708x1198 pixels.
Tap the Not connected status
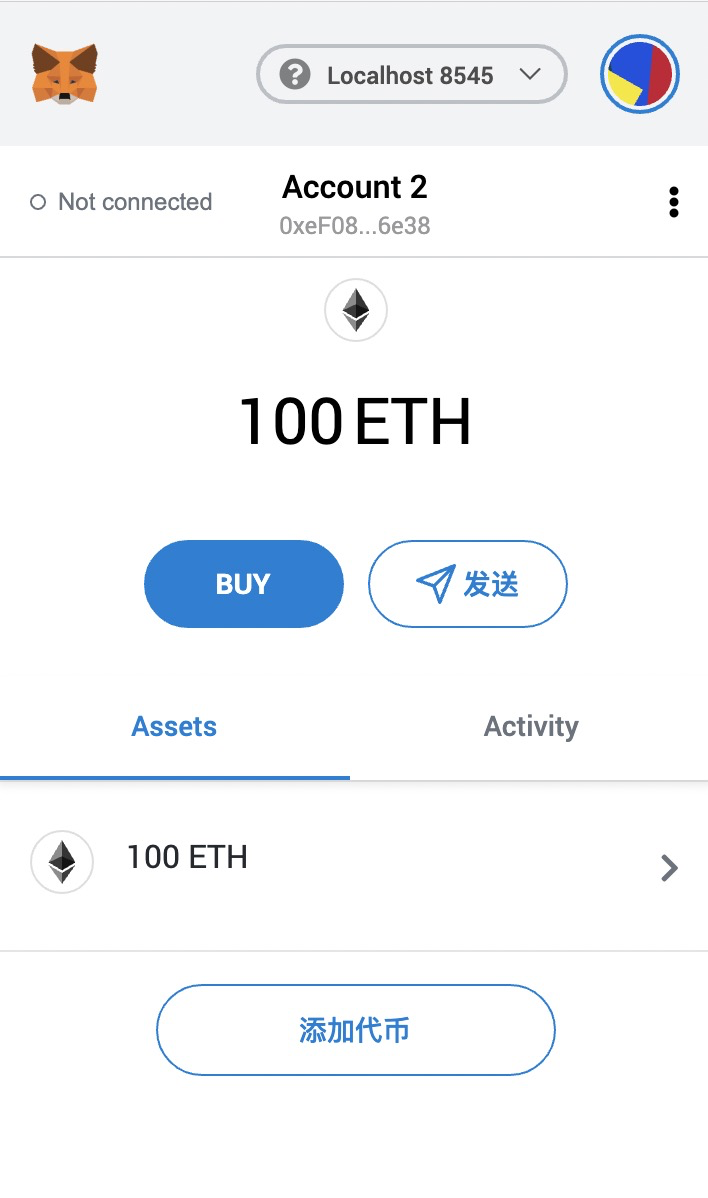[121, 202]
